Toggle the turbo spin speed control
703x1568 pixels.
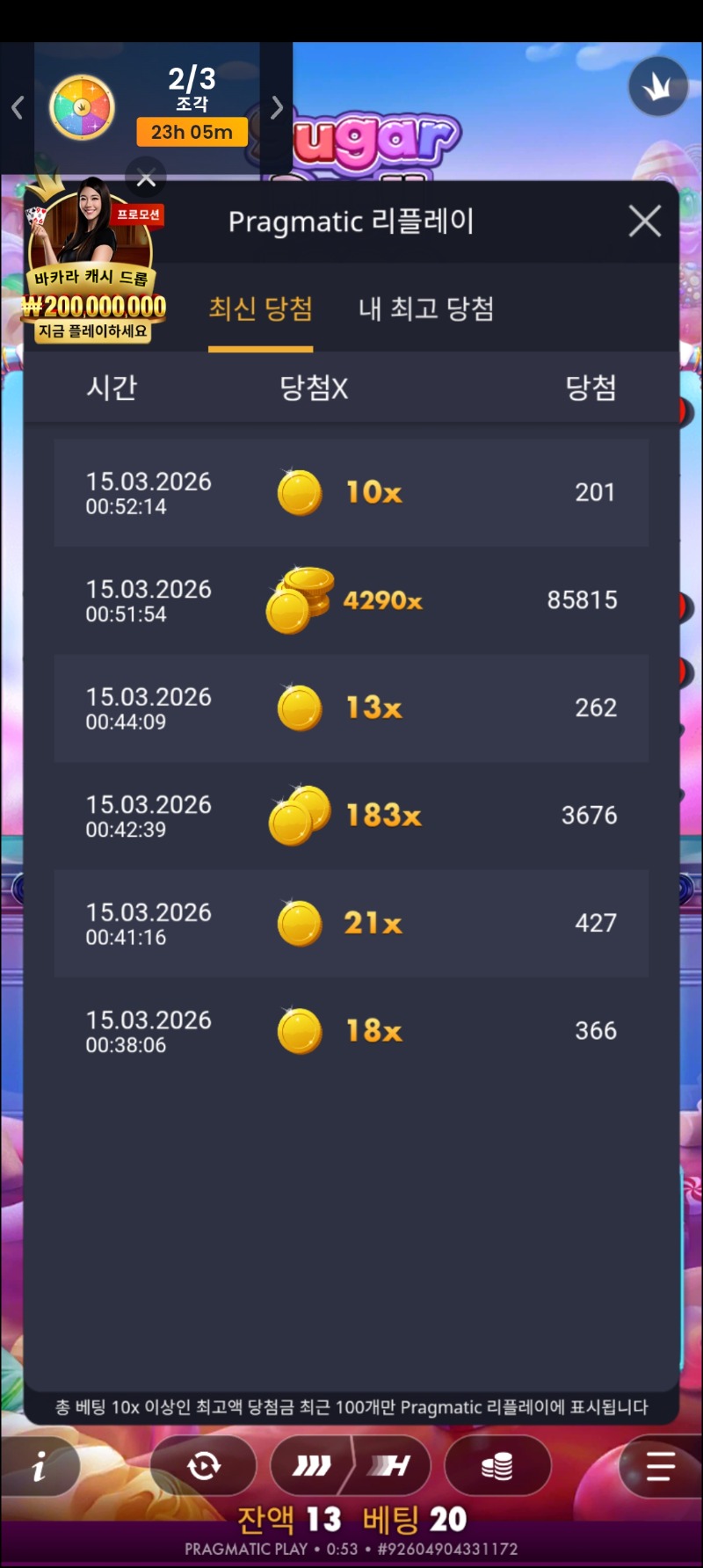point(351,1465)
